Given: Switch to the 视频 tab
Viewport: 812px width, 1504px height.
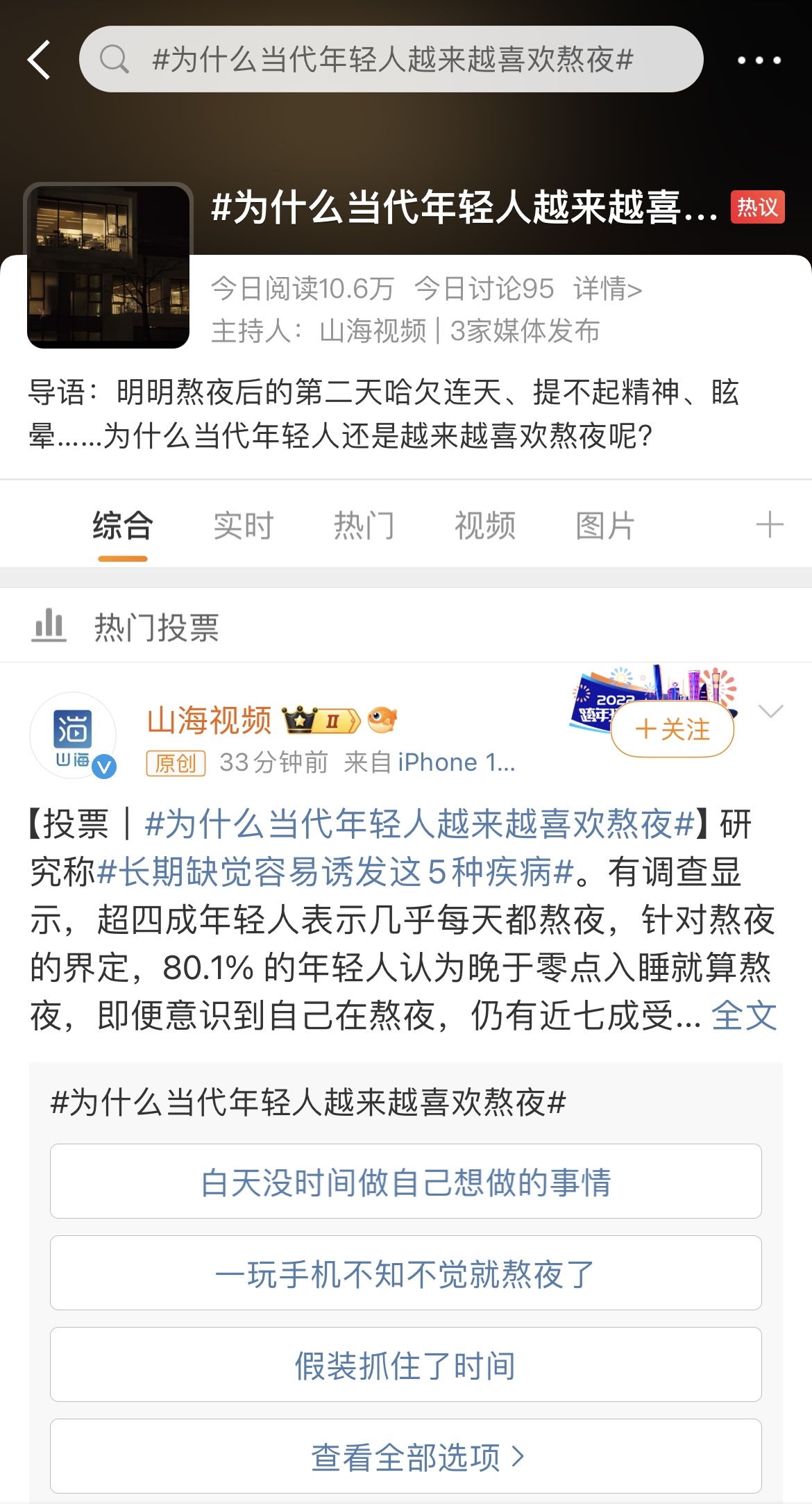Looking at the screenshot, I should (484, 526).
